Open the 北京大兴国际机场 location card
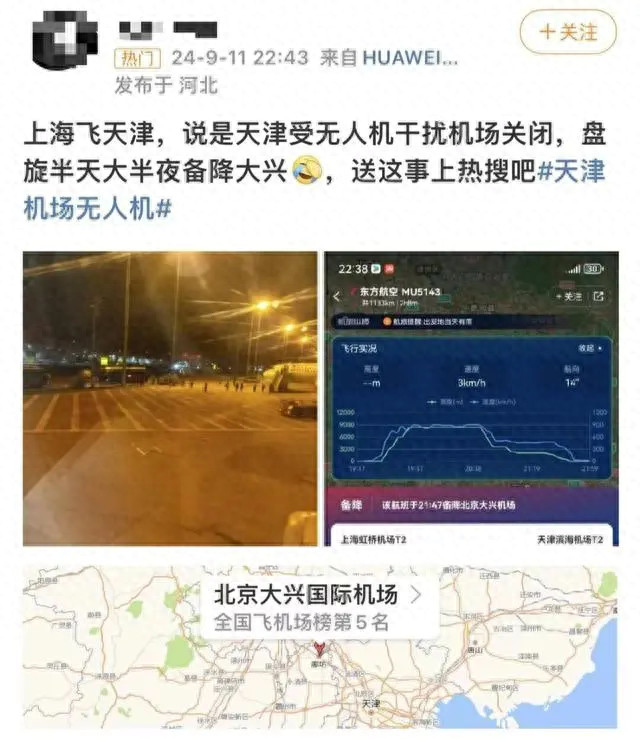 (318, 607)
